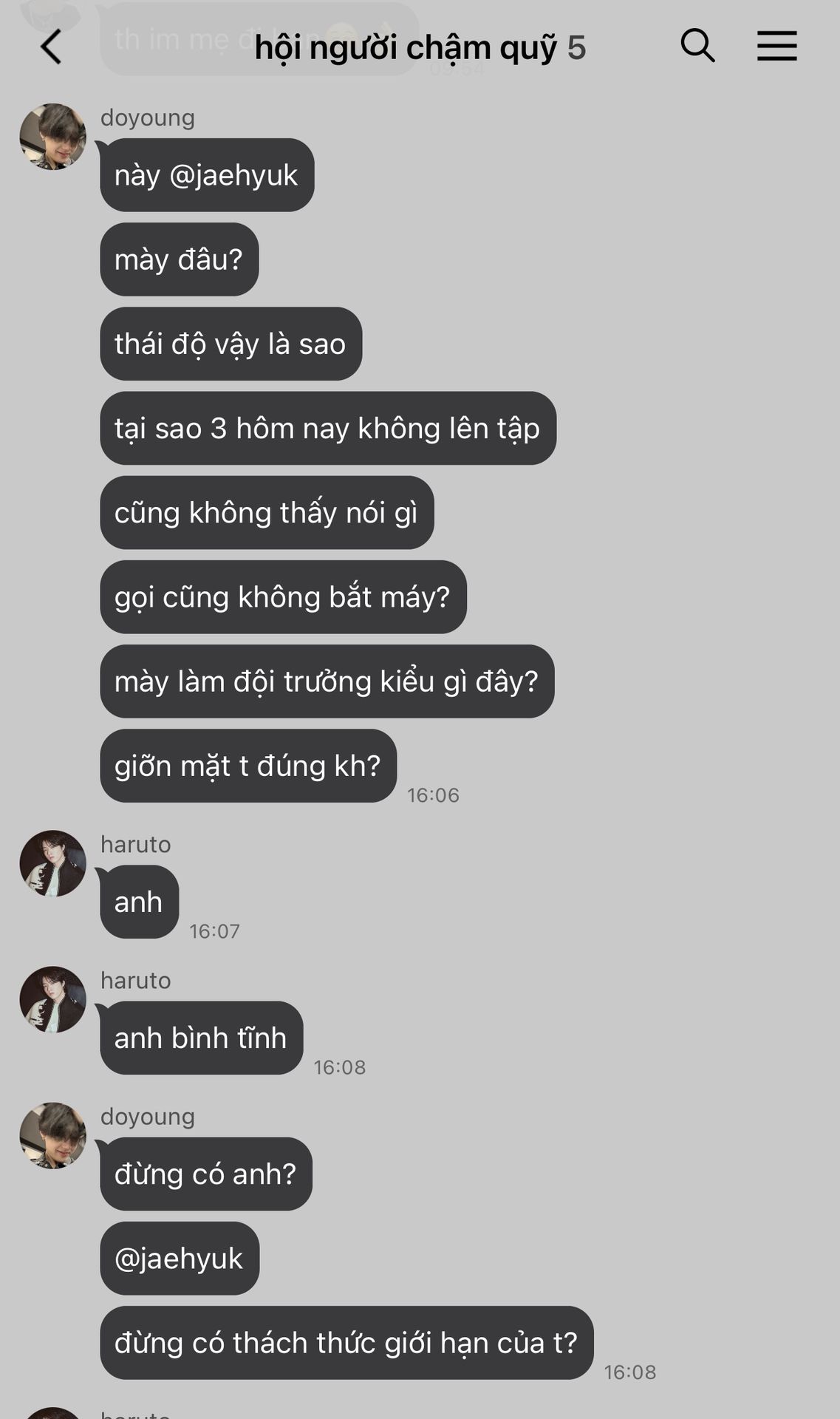Screen dimensions: 840x1419
Task: Open doyoung's avatar above 'này @jaehyuk'
Action: point(52,137)
